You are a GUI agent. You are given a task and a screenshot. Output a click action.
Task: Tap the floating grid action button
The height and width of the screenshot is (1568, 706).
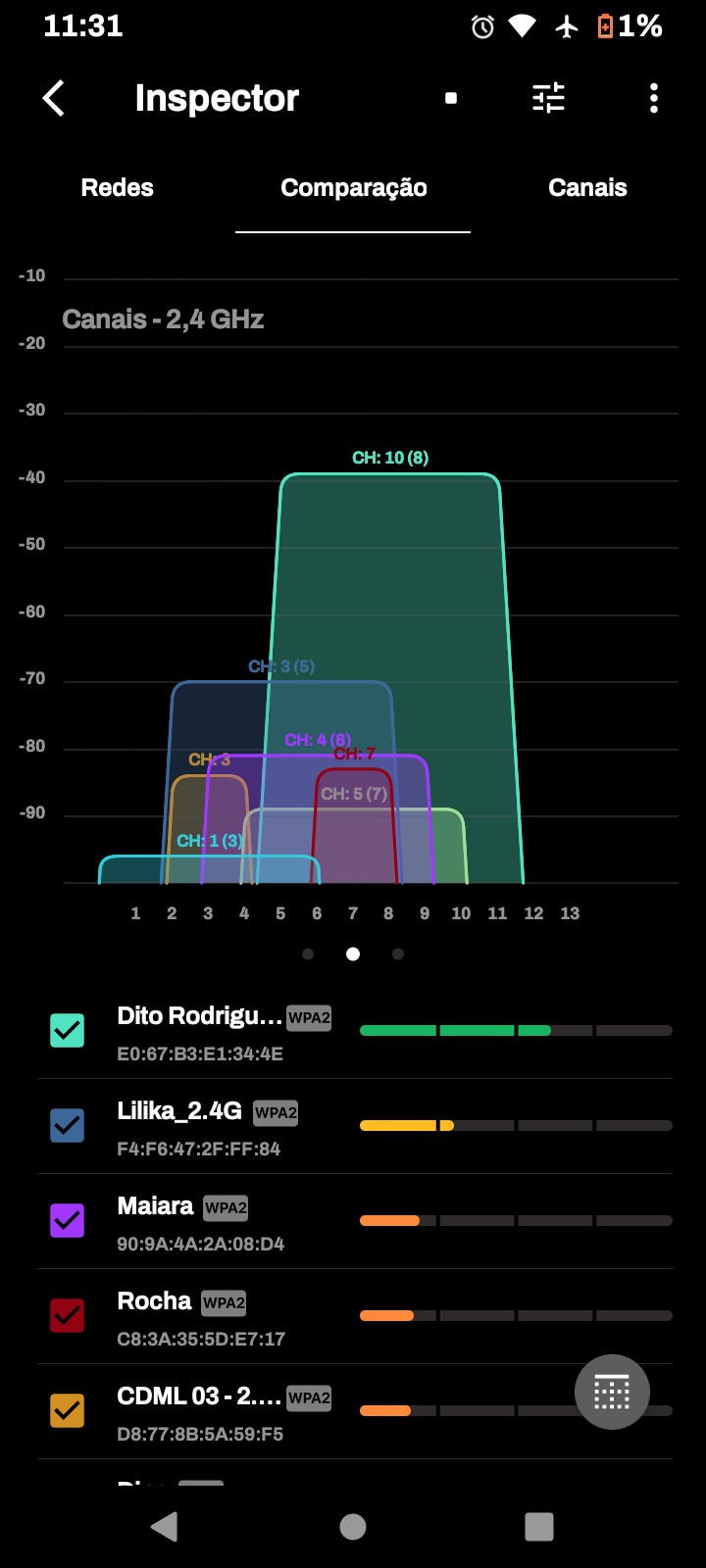click(612, 1392)
